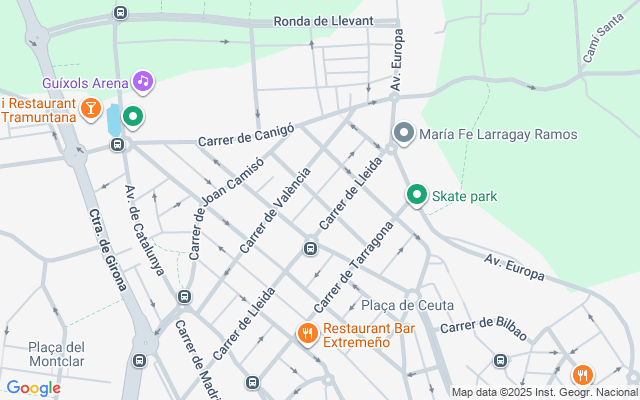Select the Restaurant Tramuntana cocktail marker
Viewport: 640px width, 400px height.
91,108
